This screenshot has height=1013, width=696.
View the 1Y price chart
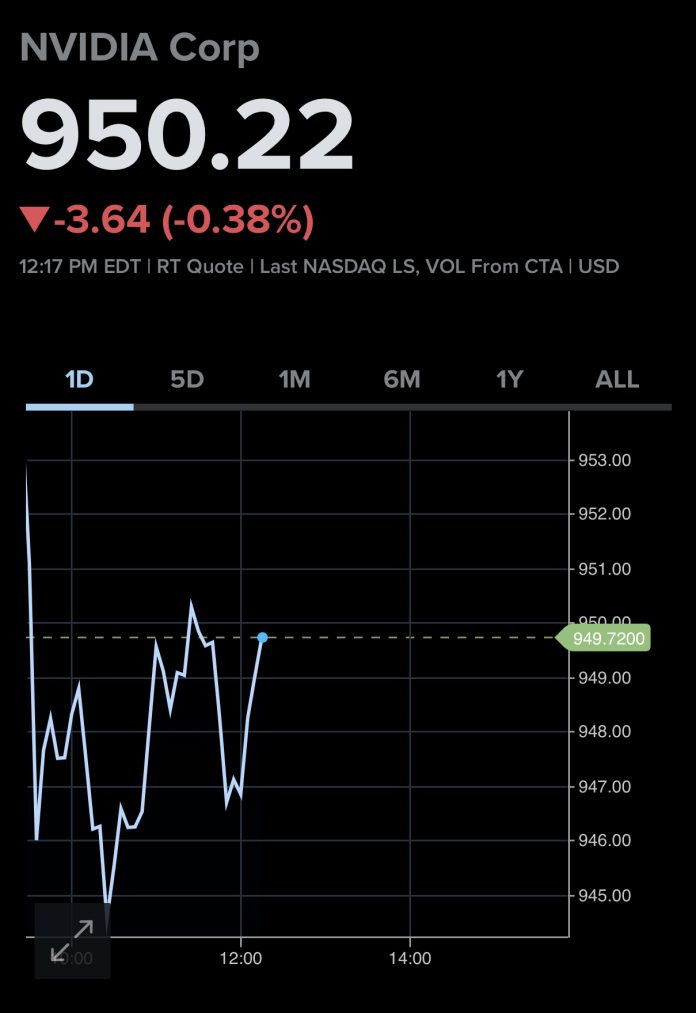click(510, 380)
